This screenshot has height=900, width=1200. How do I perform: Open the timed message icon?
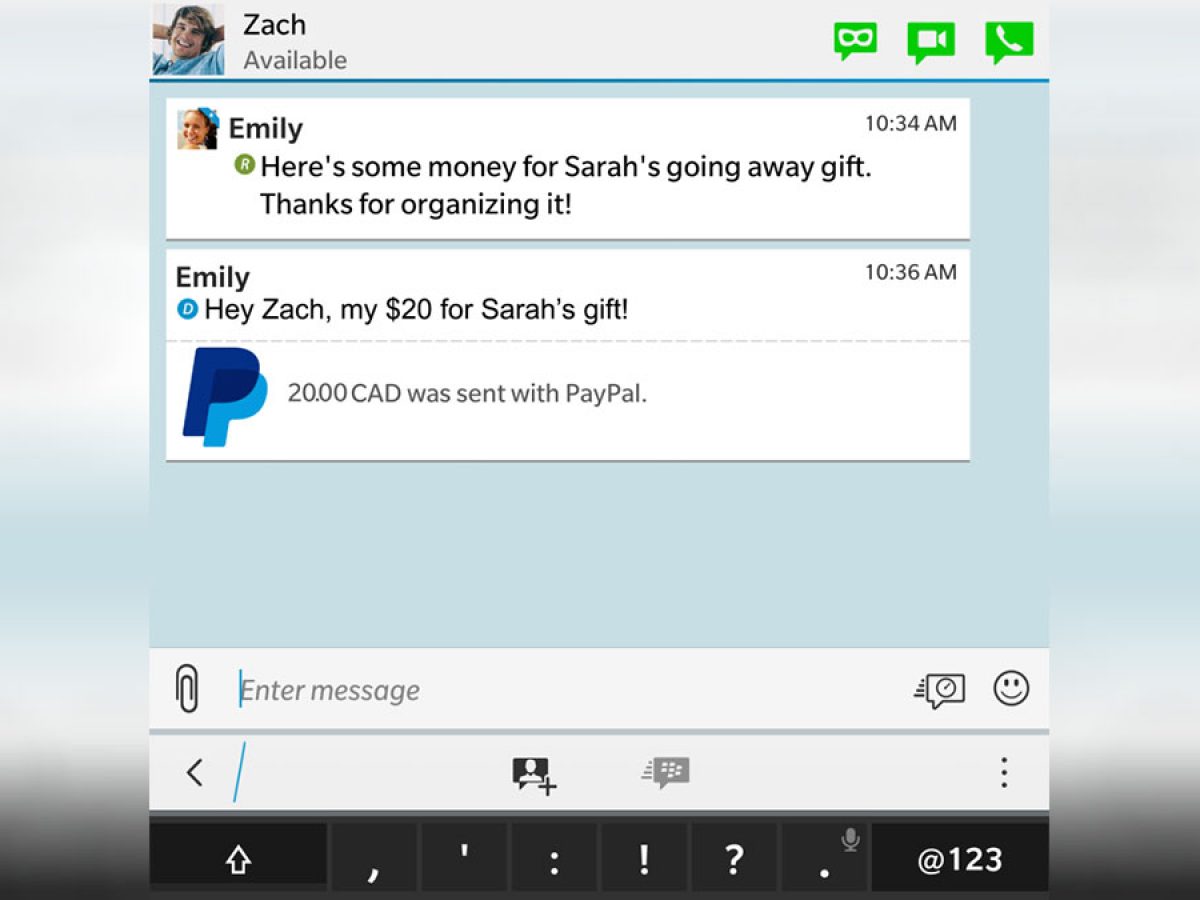point(940,690)
